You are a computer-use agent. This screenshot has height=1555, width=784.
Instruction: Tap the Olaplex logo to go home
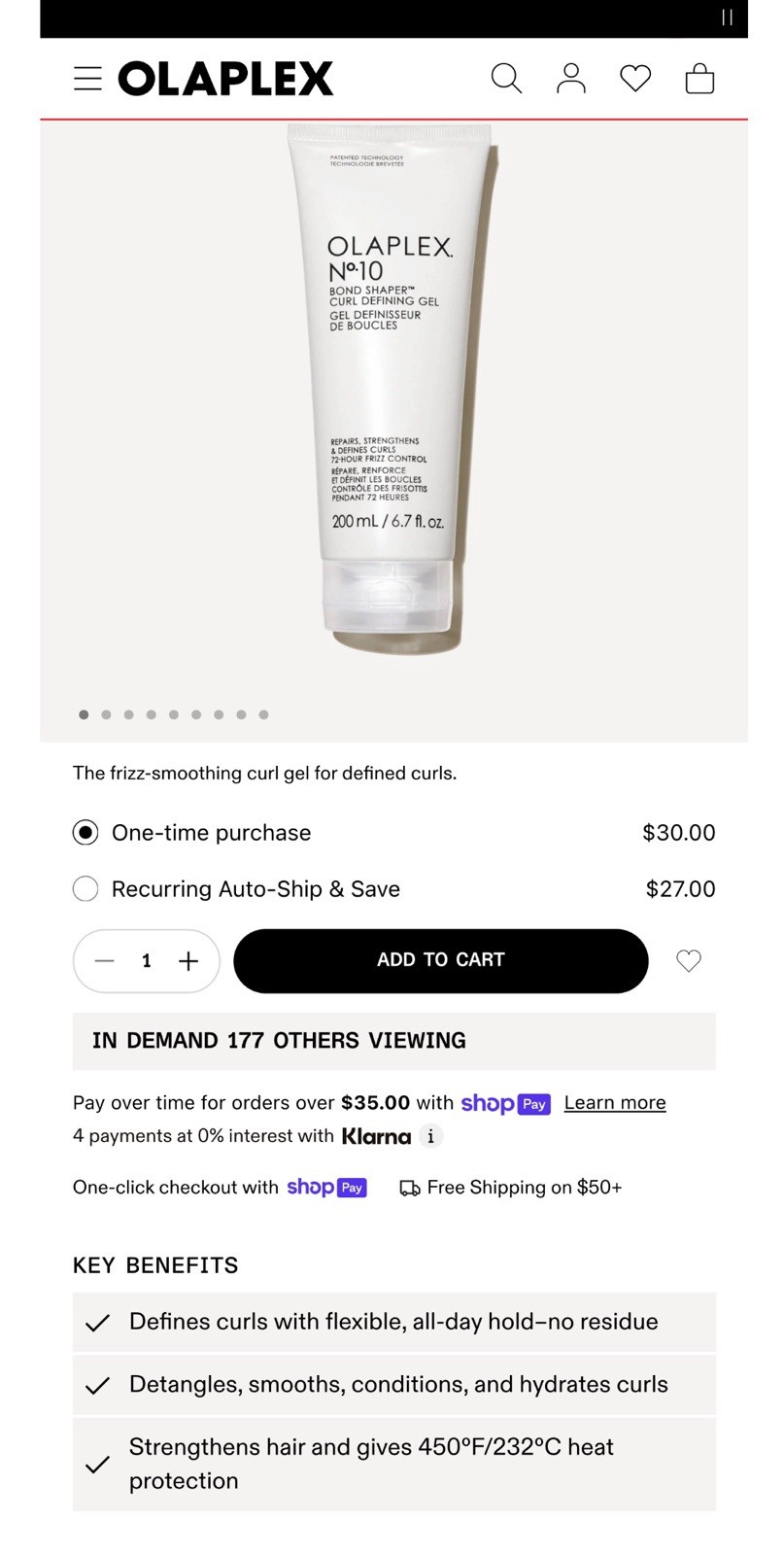[x=225, y=79]
